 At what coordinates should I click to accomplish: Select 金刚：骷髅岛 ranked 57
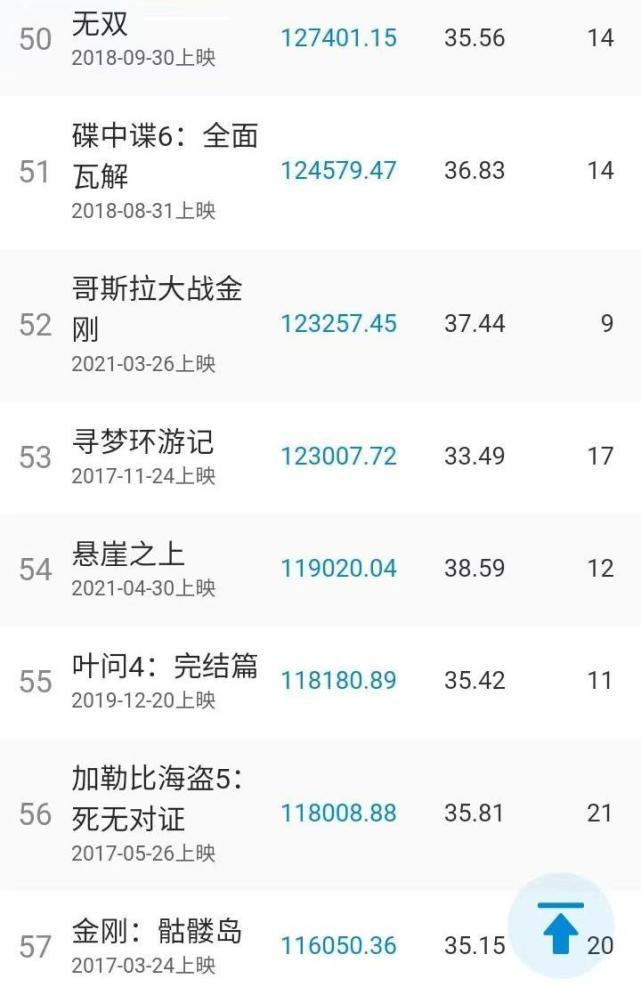pos(156,932)
